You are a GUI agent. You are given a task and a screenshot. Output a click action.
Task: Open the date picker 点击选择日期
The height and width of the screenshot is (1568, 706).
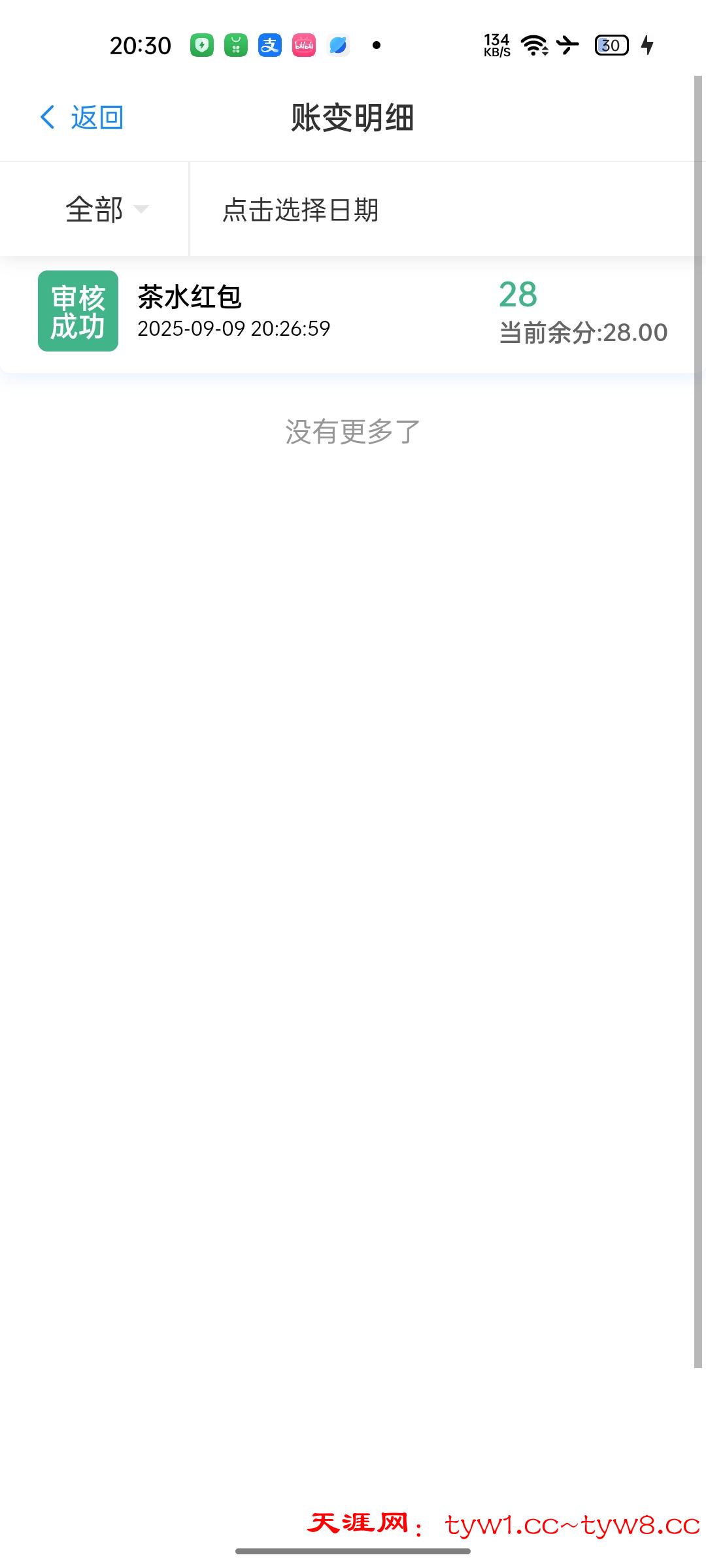[301, 210]
